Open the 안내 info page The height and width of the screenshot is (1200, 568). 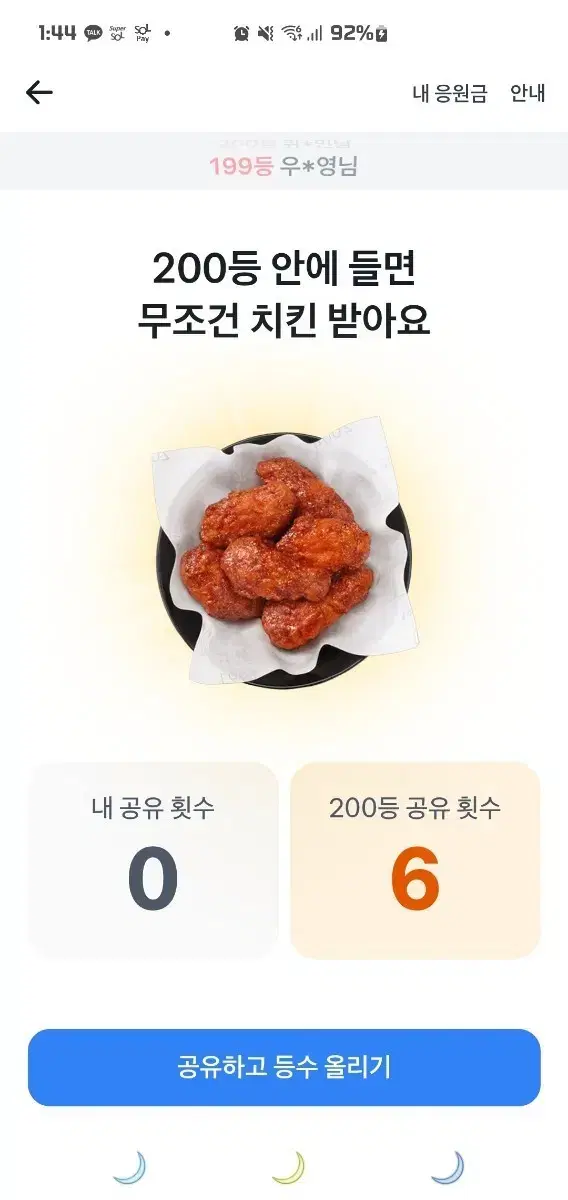527,93
